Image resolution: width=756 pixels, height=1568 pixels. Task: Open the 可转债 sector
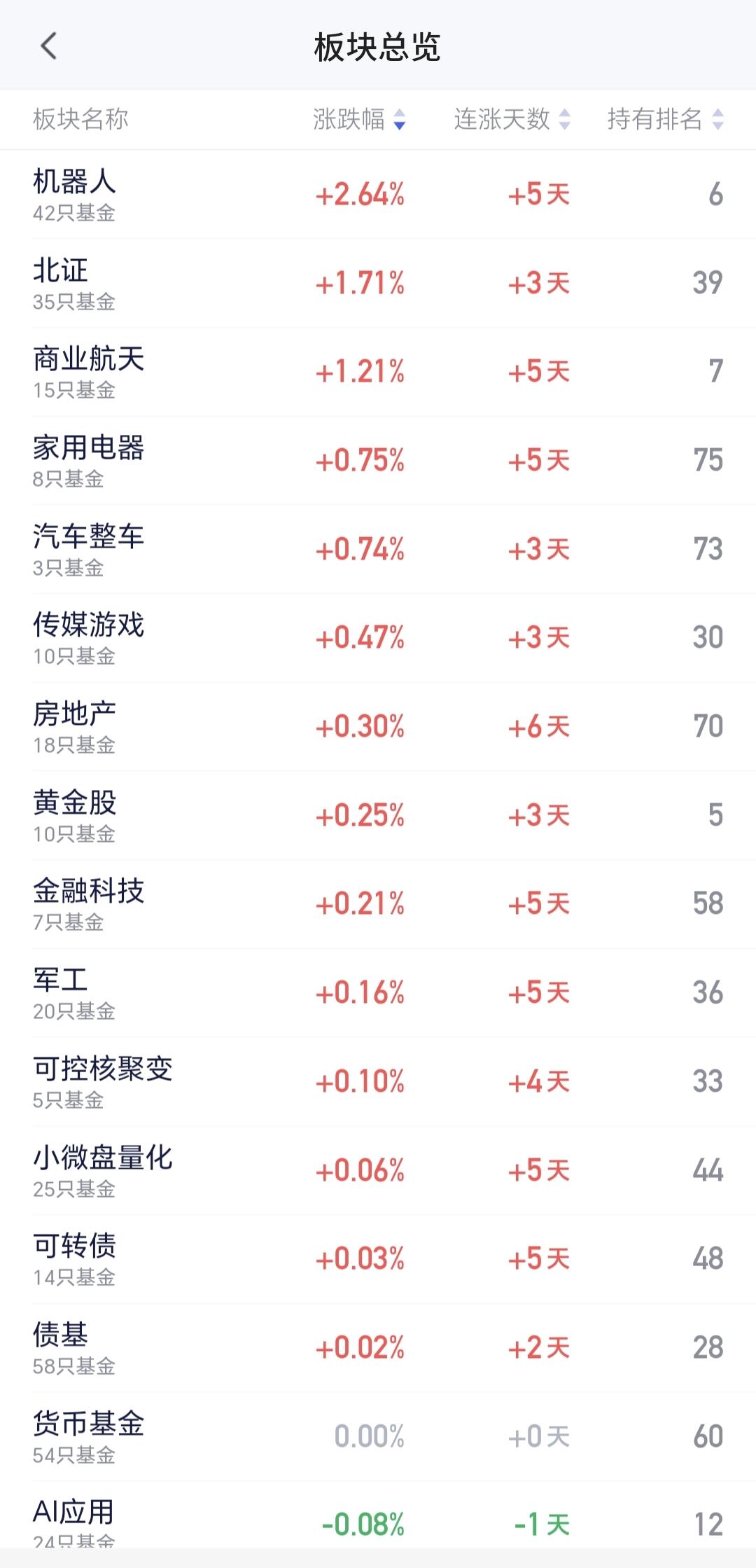(378, 1259)
